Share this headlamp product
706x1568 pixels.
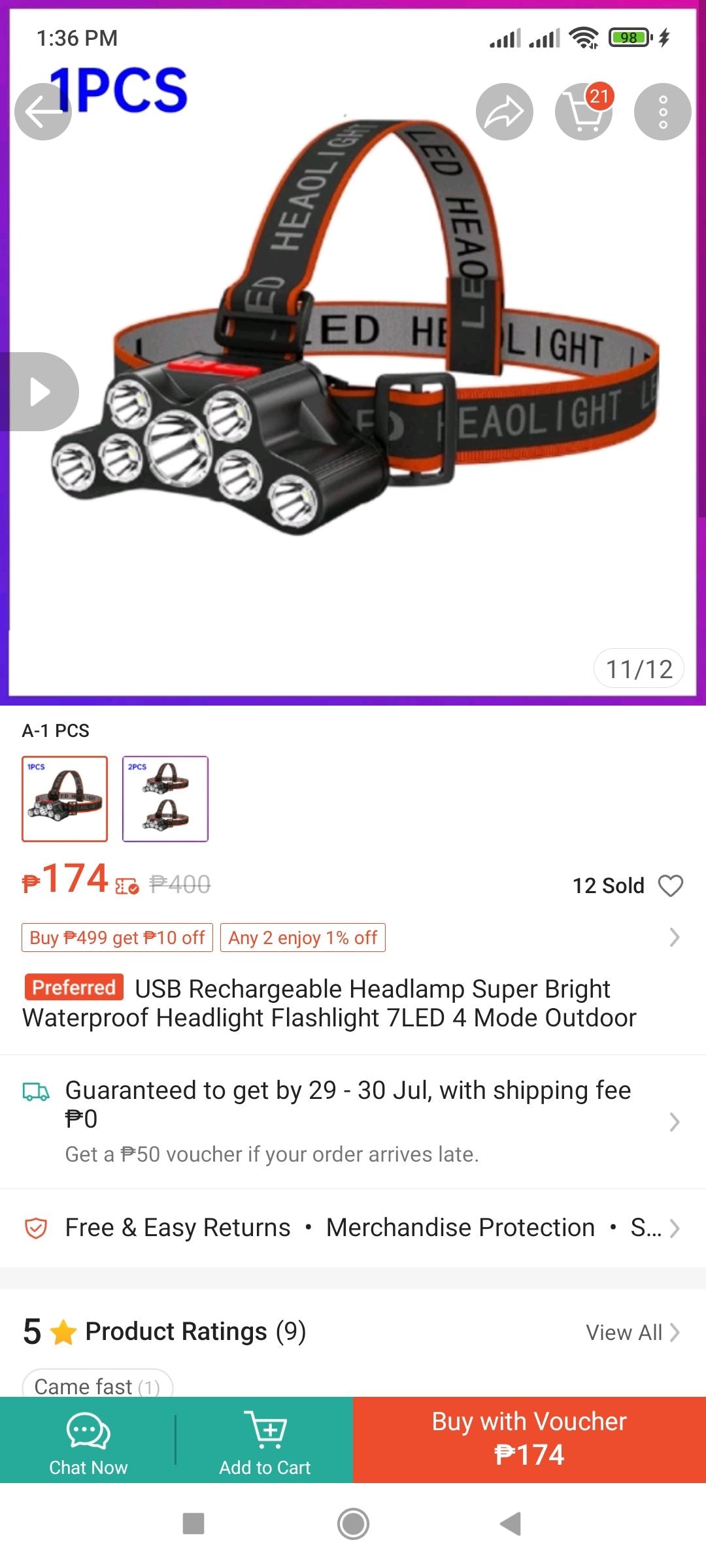tap(504, 112)
